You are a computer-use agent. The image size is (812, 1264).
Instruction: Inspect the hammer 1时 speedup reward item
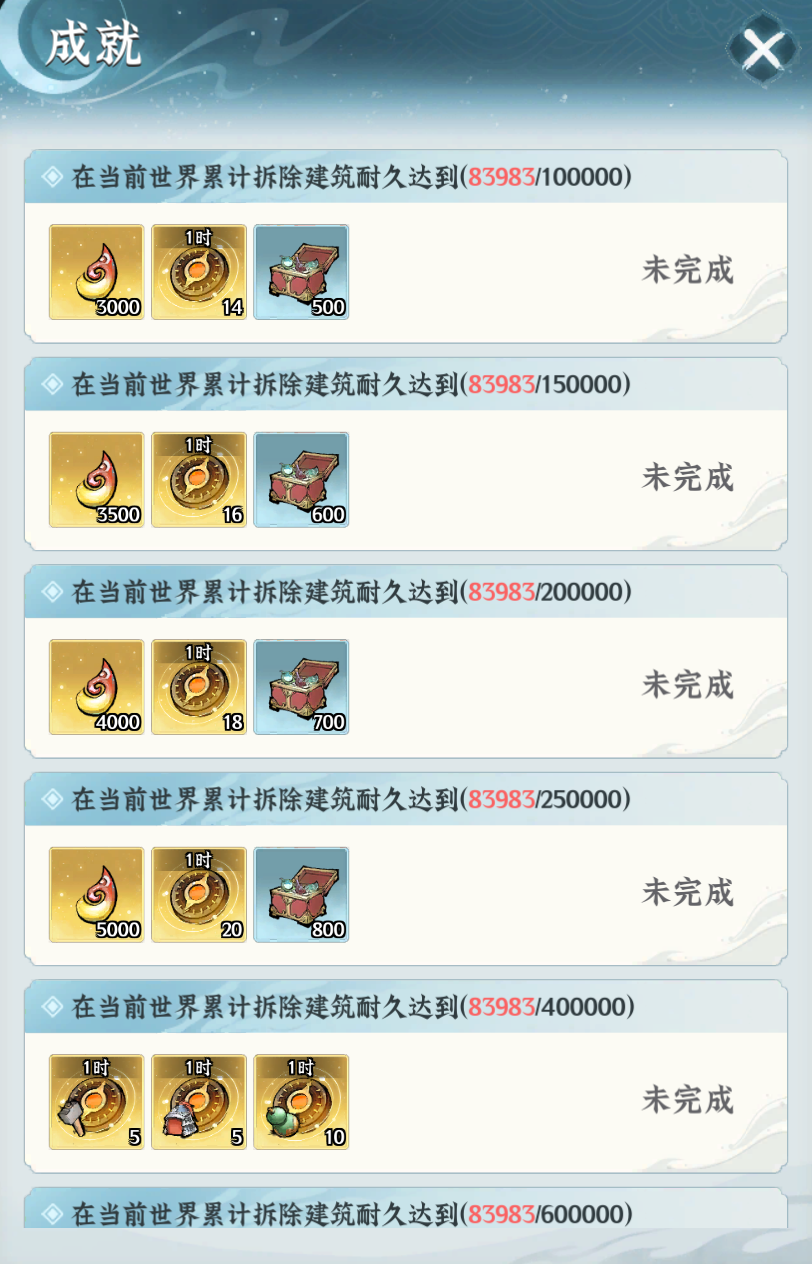coord(96,1101)
